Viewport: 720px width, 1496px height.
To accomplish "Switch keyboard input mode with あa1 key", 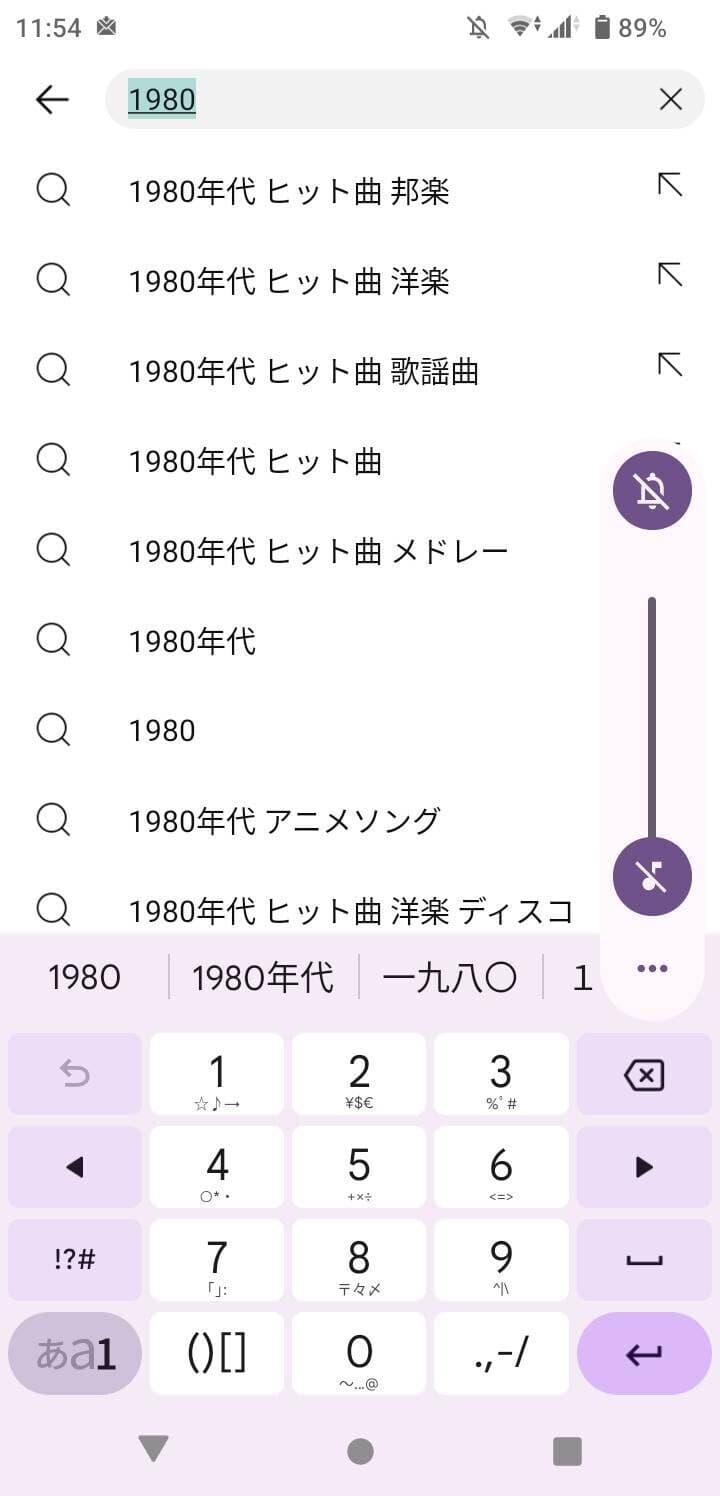I will (x=76, y=1353).
